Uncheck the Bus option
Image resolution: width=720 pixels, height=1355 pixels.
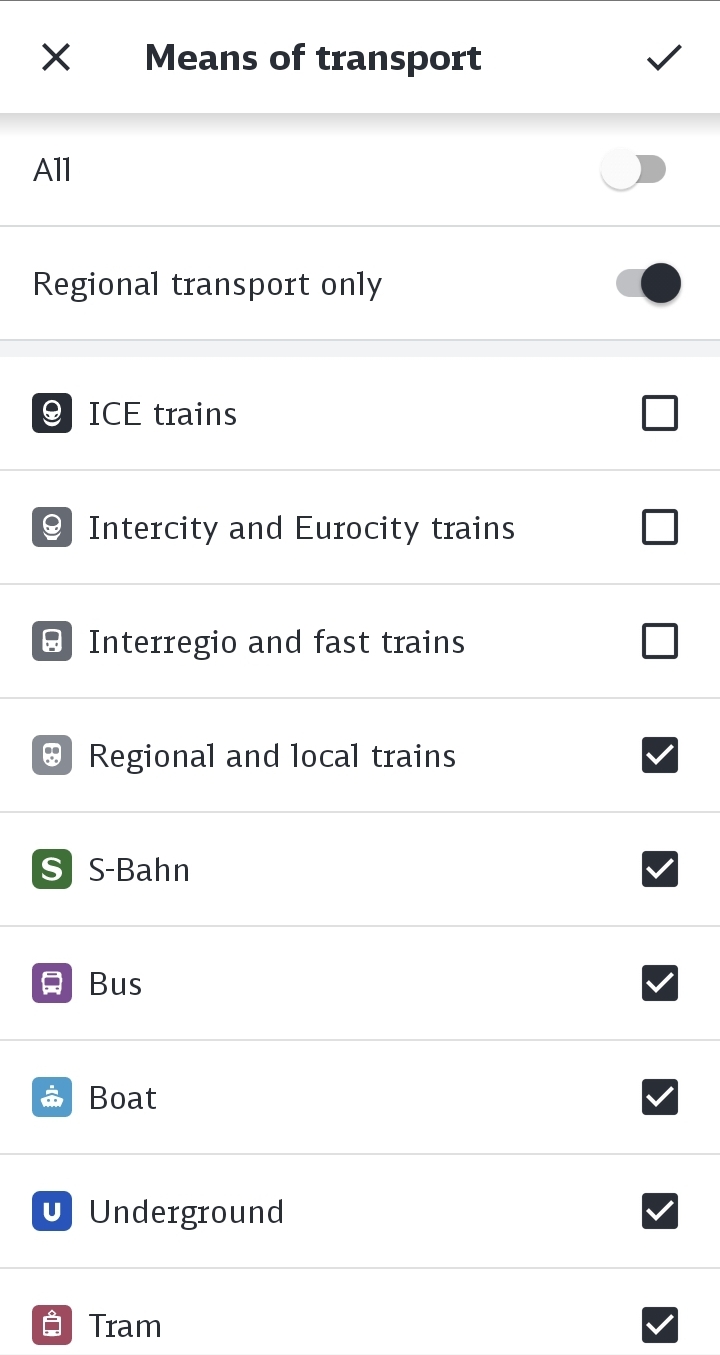coord(660,983)
